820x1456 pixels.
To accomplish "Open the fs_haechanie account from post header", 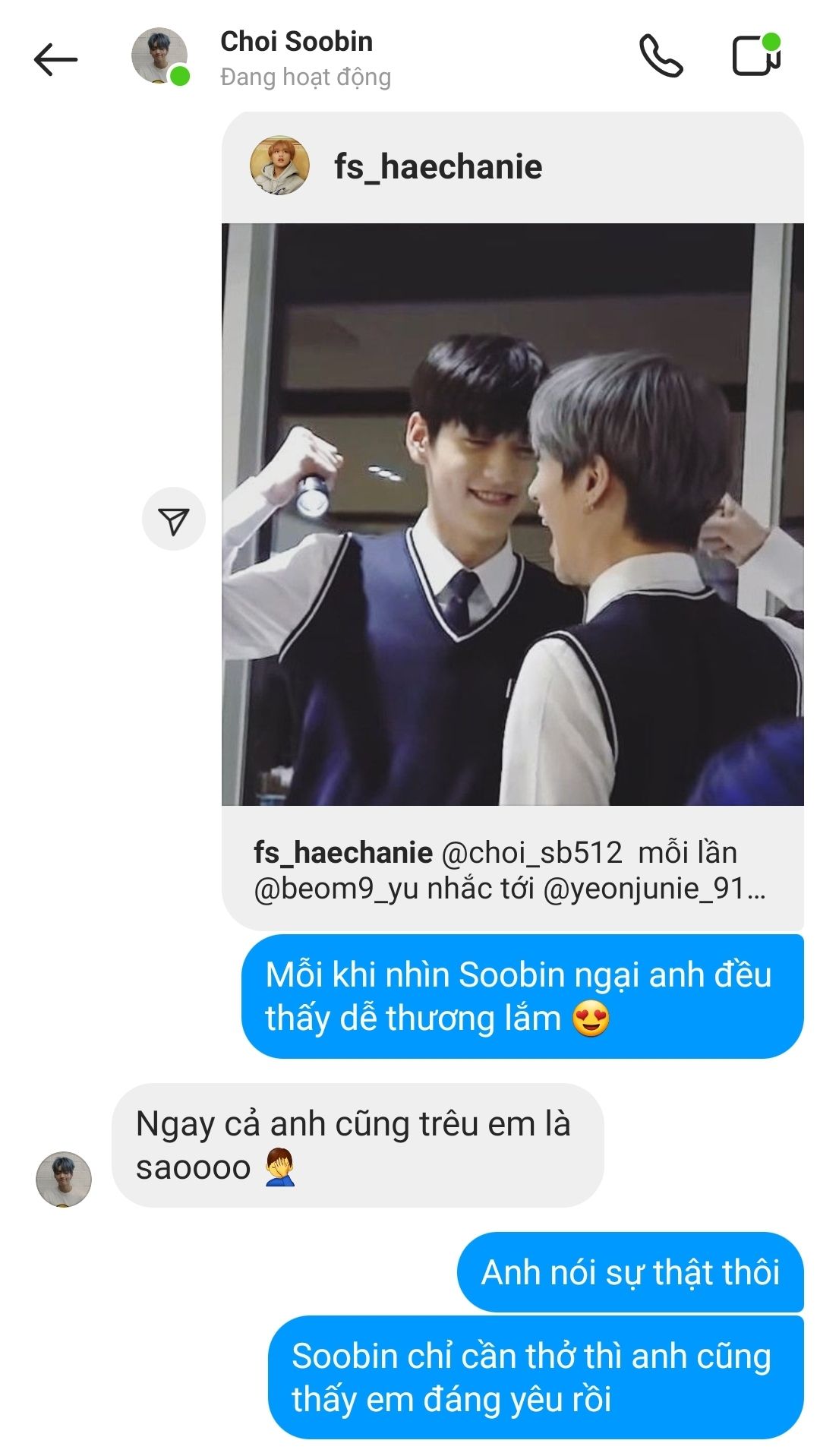I will 437,166.
